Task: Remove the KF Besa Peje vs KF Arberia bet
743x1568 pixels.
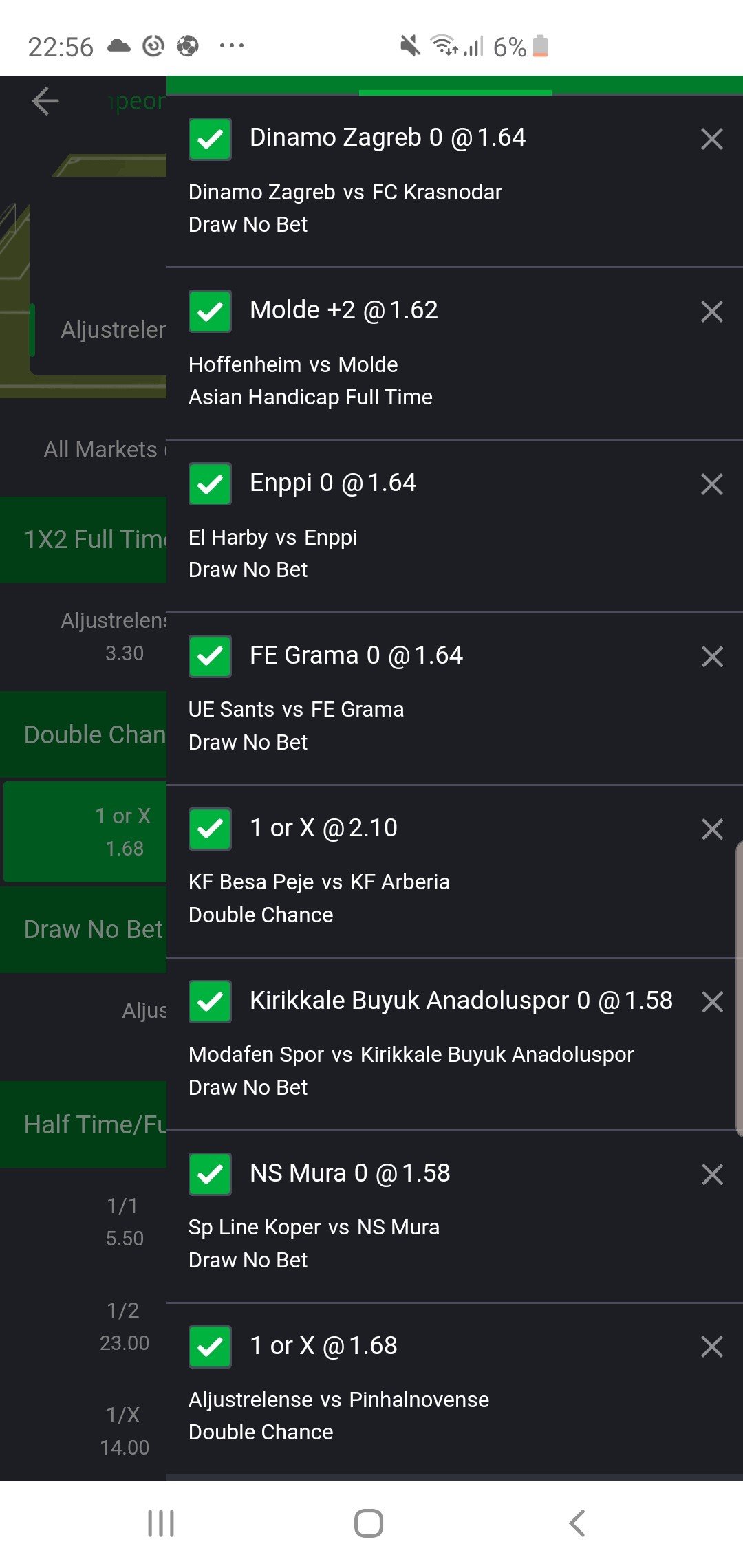Action: tap(711, 829)
